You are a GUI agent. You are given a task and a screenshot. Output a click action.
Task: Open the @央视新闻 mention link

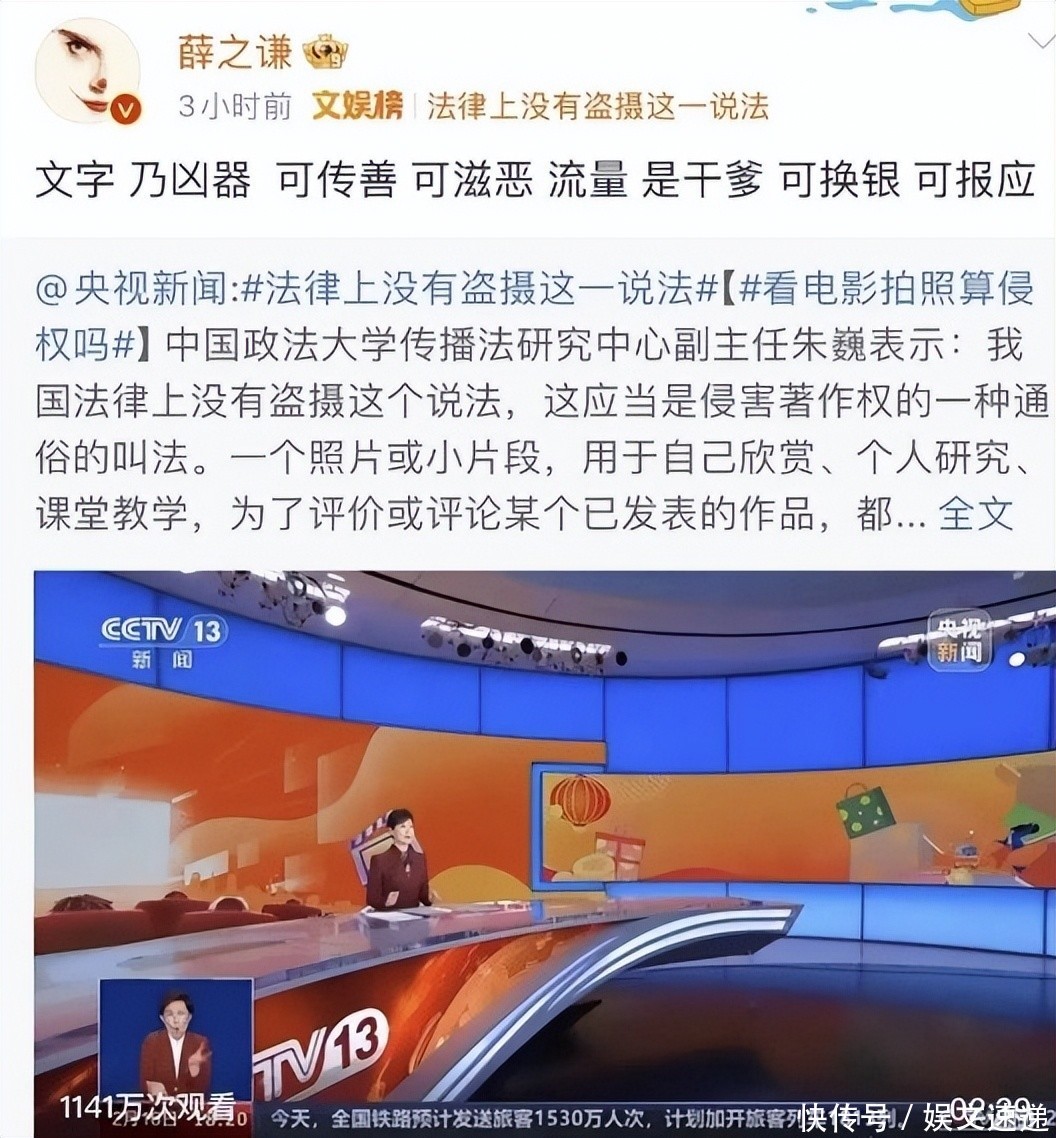point(132,290)
